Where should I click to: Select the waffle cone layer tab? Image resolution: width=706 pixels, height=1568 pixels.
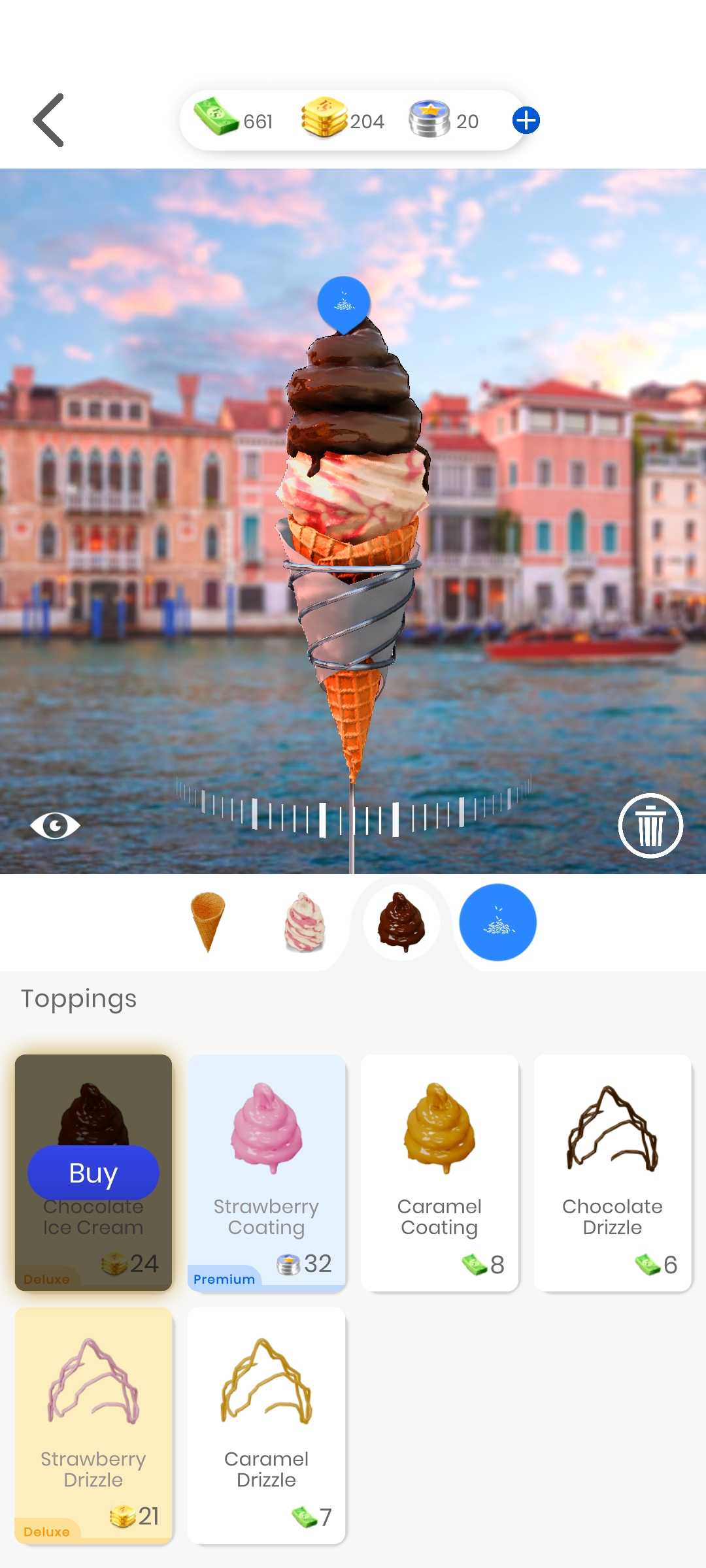pos(208,922)
